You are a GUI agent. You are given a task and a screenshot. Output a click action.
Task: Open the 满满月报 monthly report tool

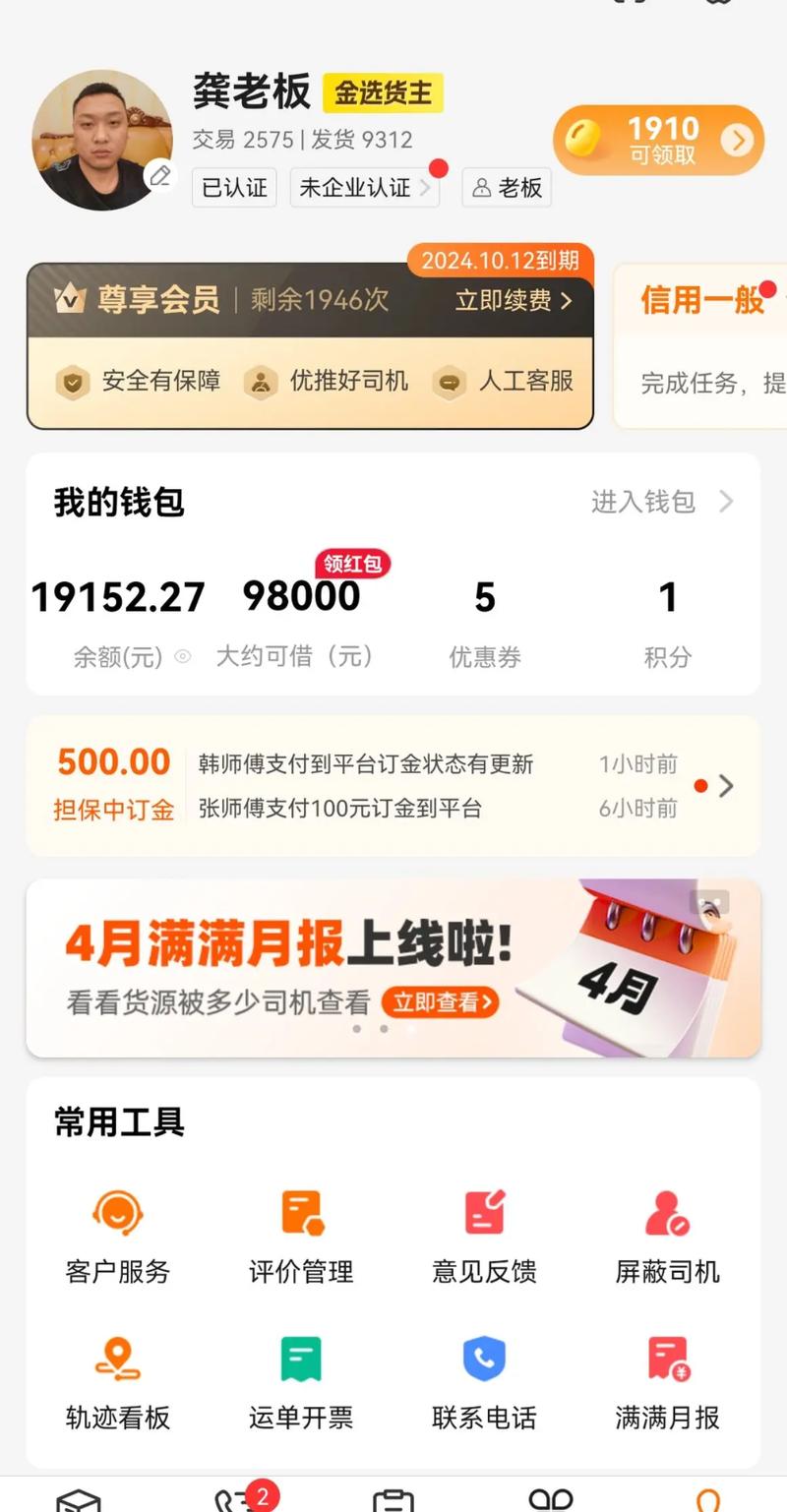pyautogui.click(x=667, y=1381)
